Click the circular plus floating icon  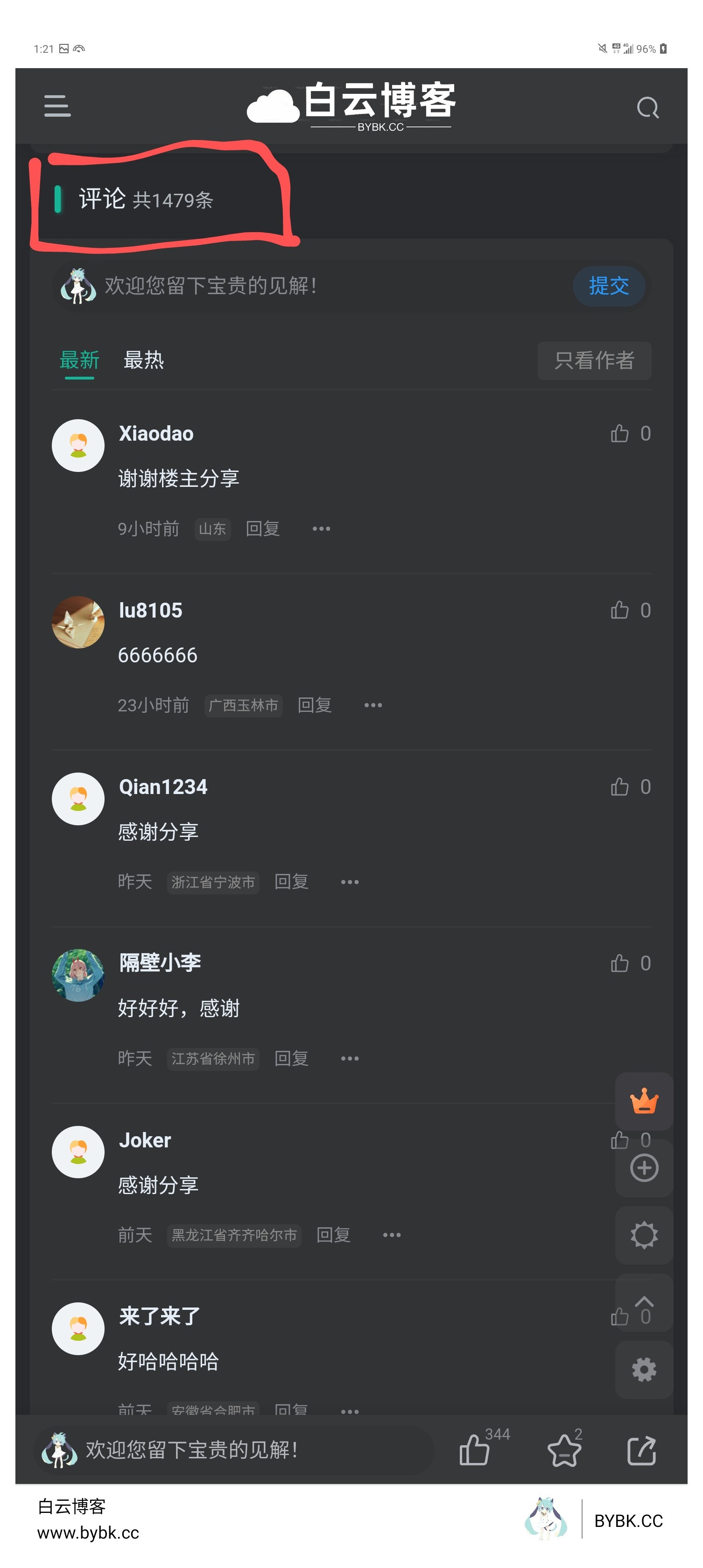coord(644,1168)
